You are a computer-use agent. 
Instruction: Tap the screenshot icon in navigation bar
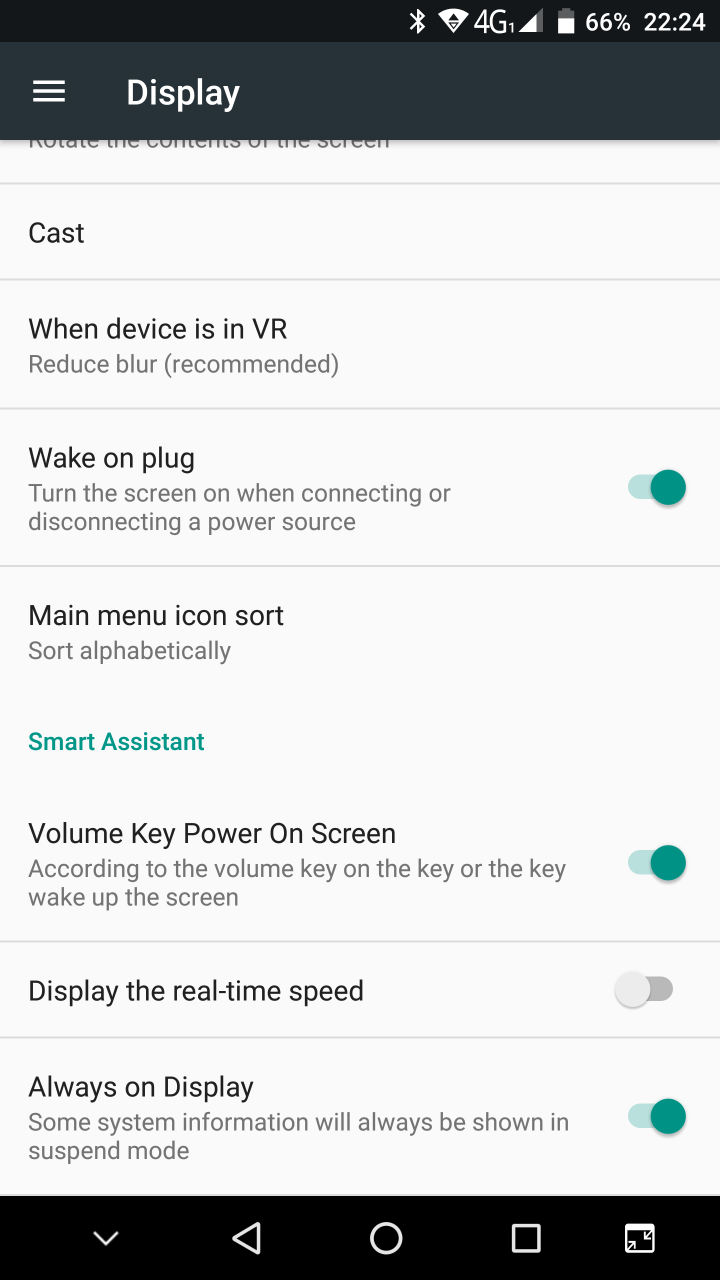[640, 1238]
